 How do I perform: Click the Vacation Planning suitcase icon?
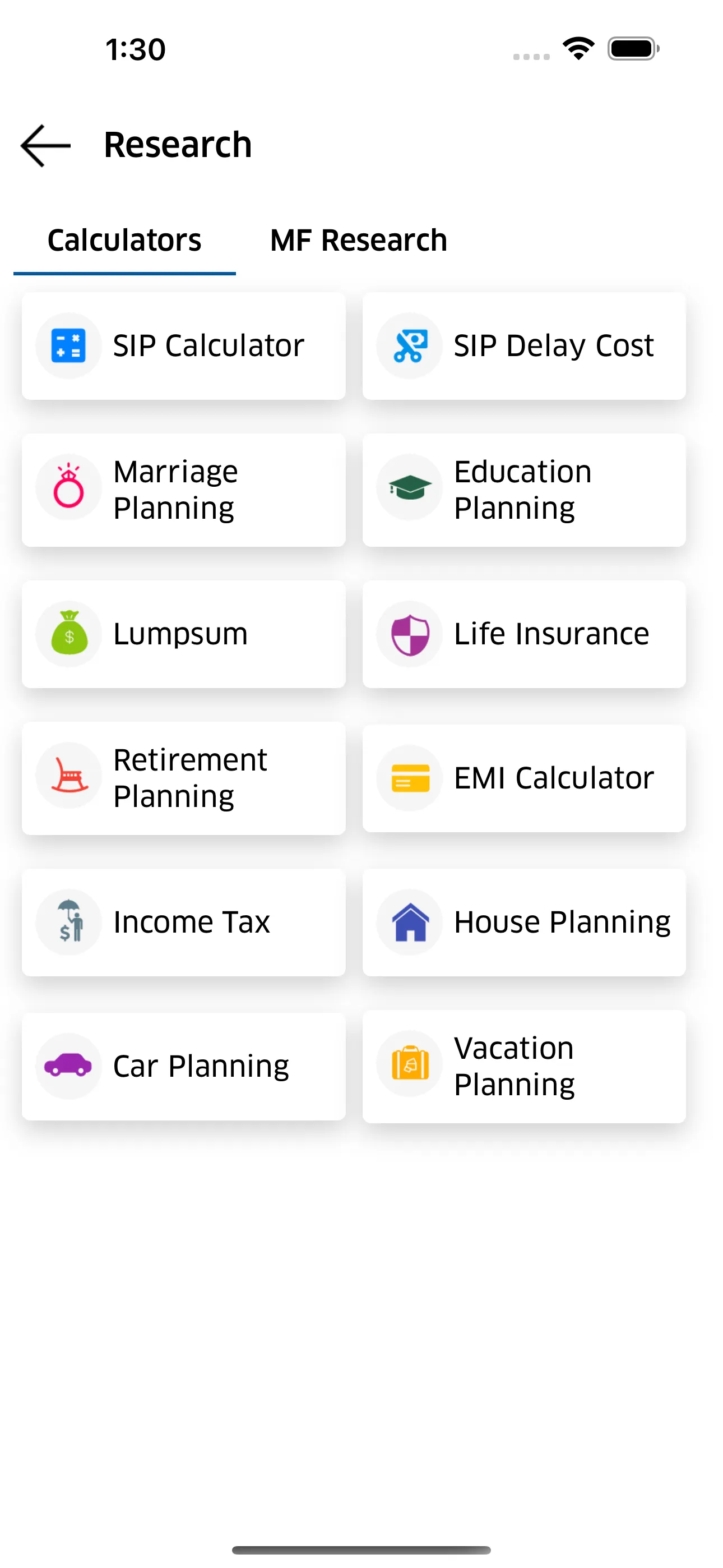410,1065
